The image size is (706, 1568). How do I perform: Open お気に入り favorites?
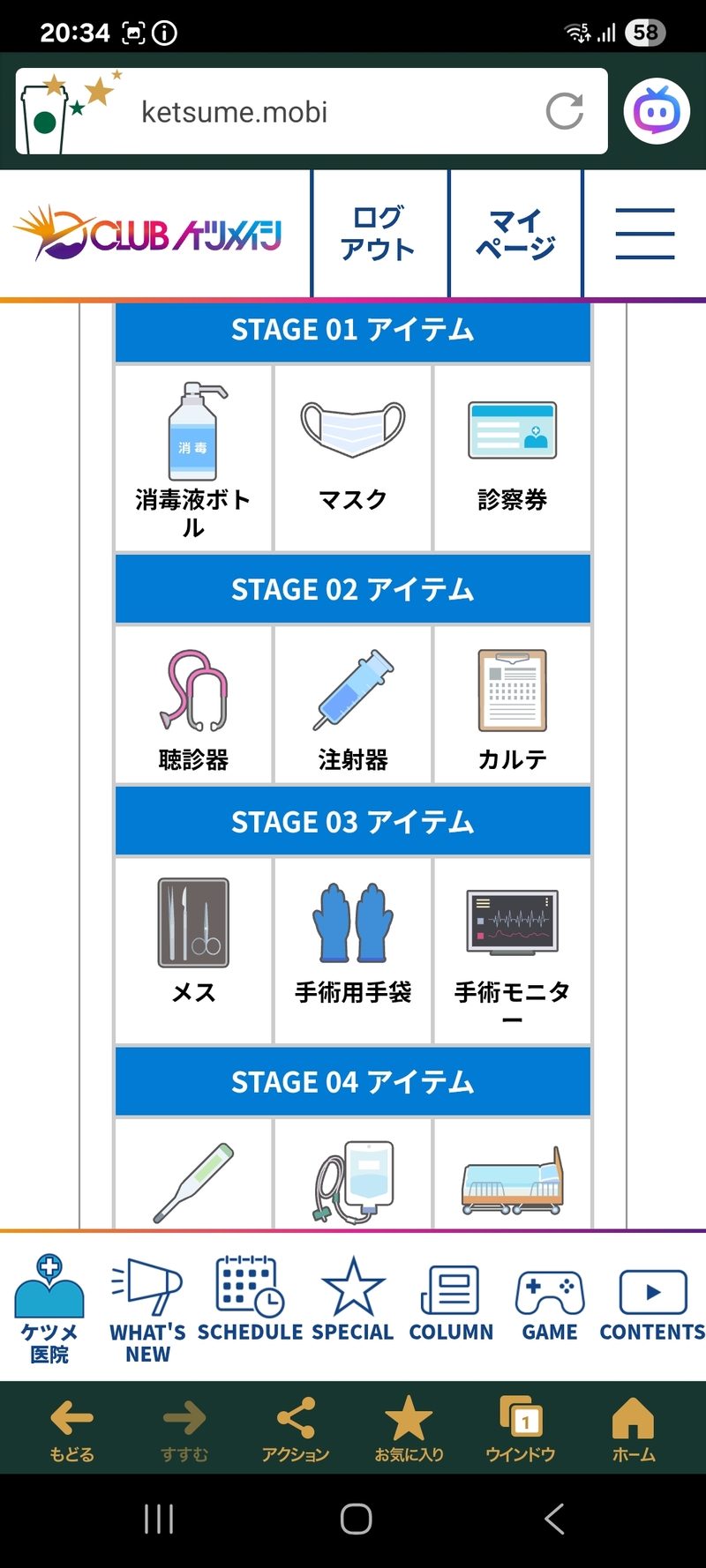[x=409, y=1429]
